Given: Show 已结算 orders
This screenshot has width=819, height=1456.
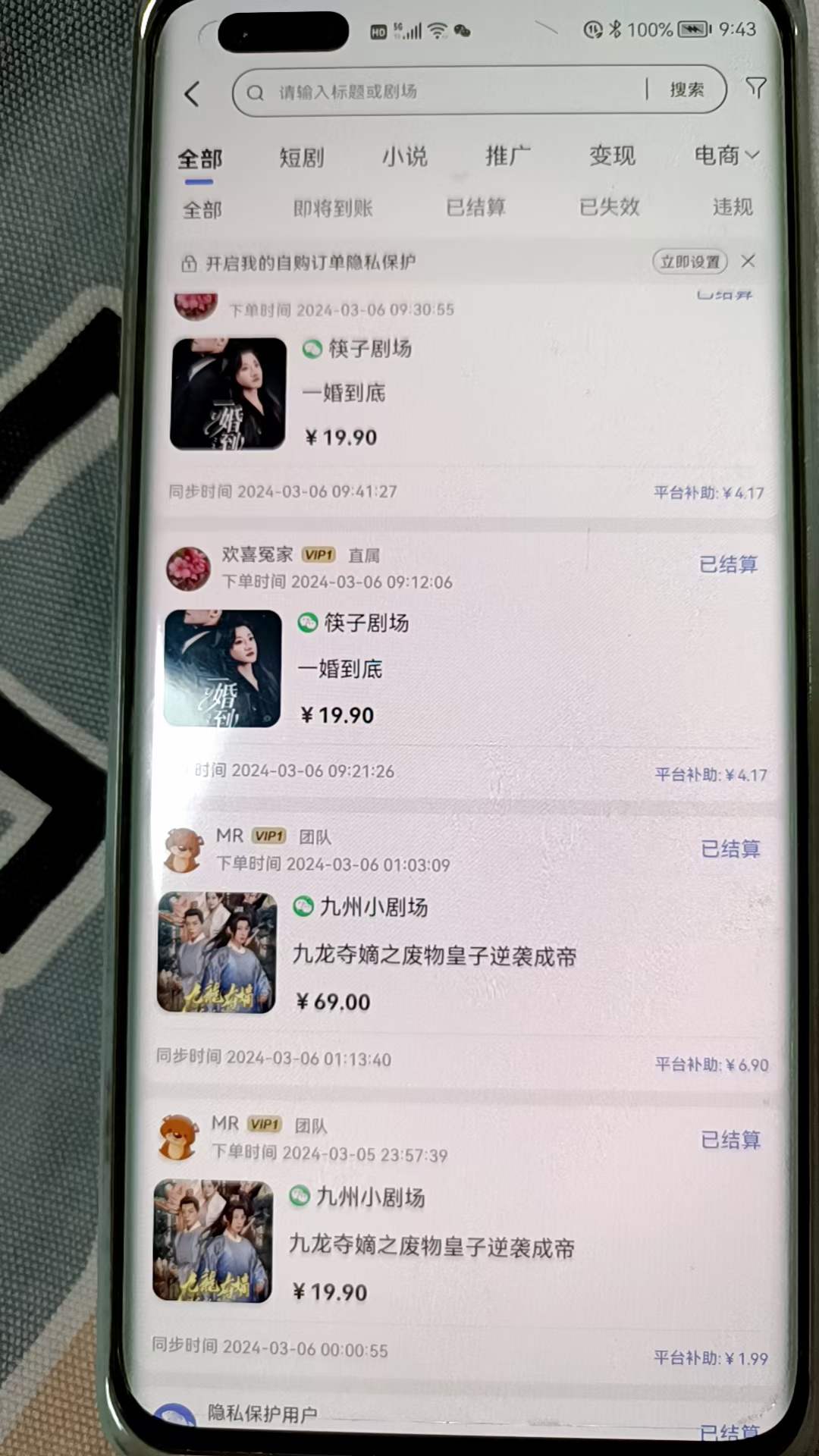Looking at the screenshot, I should coord(475,208).
